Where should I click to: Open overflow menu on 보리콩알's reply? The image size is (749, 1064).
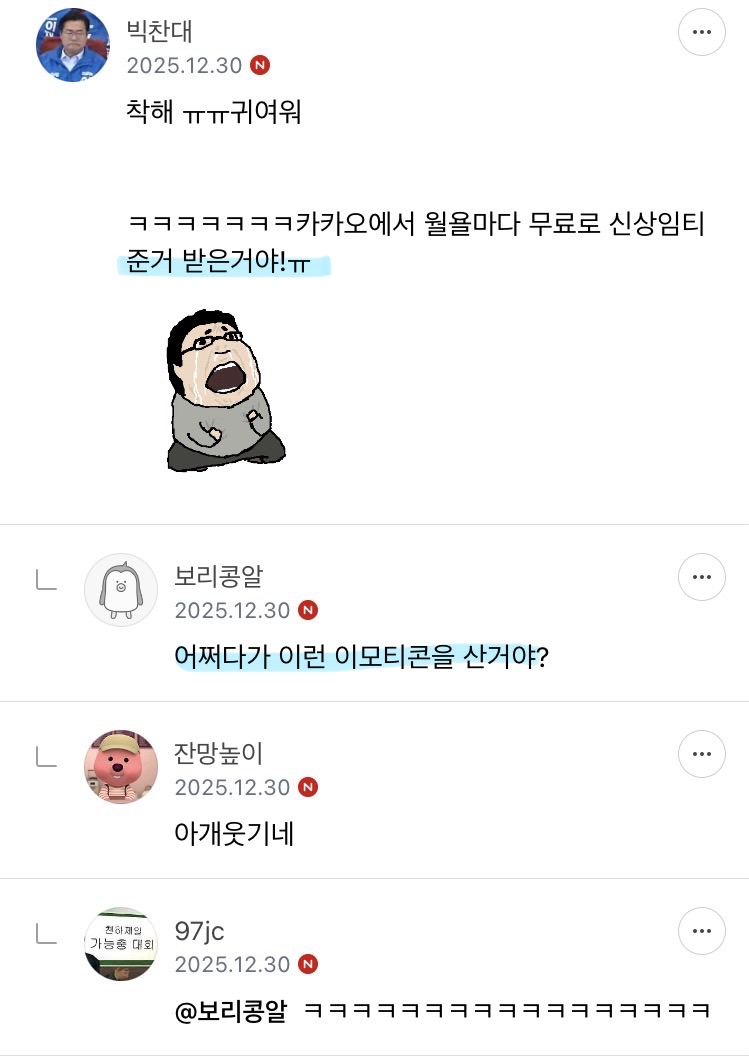(x=702, y=577)
